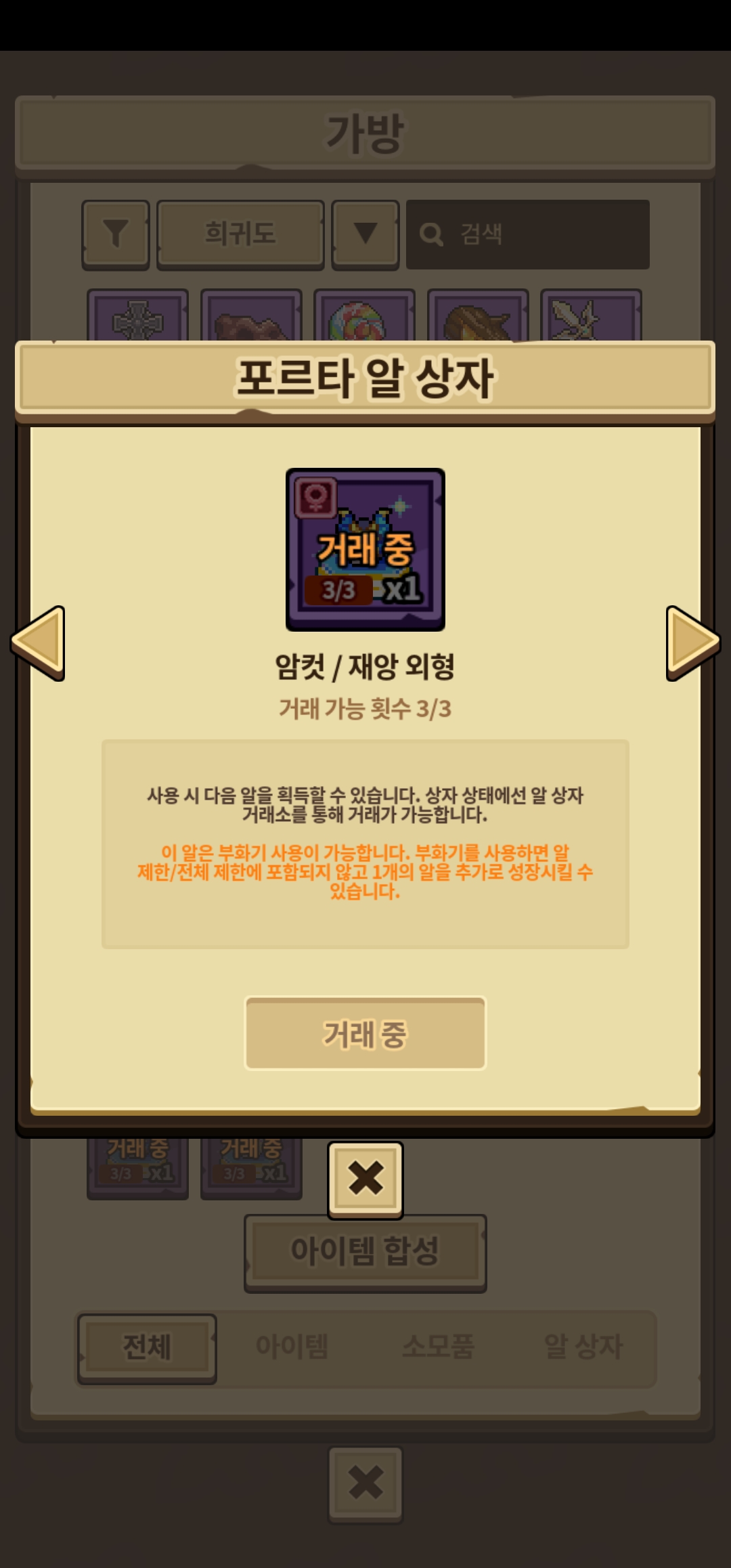The width and height of the screenshot is (731, 1568).
Task: Toggle sort order with the down arrow
Action: [365, 235]
